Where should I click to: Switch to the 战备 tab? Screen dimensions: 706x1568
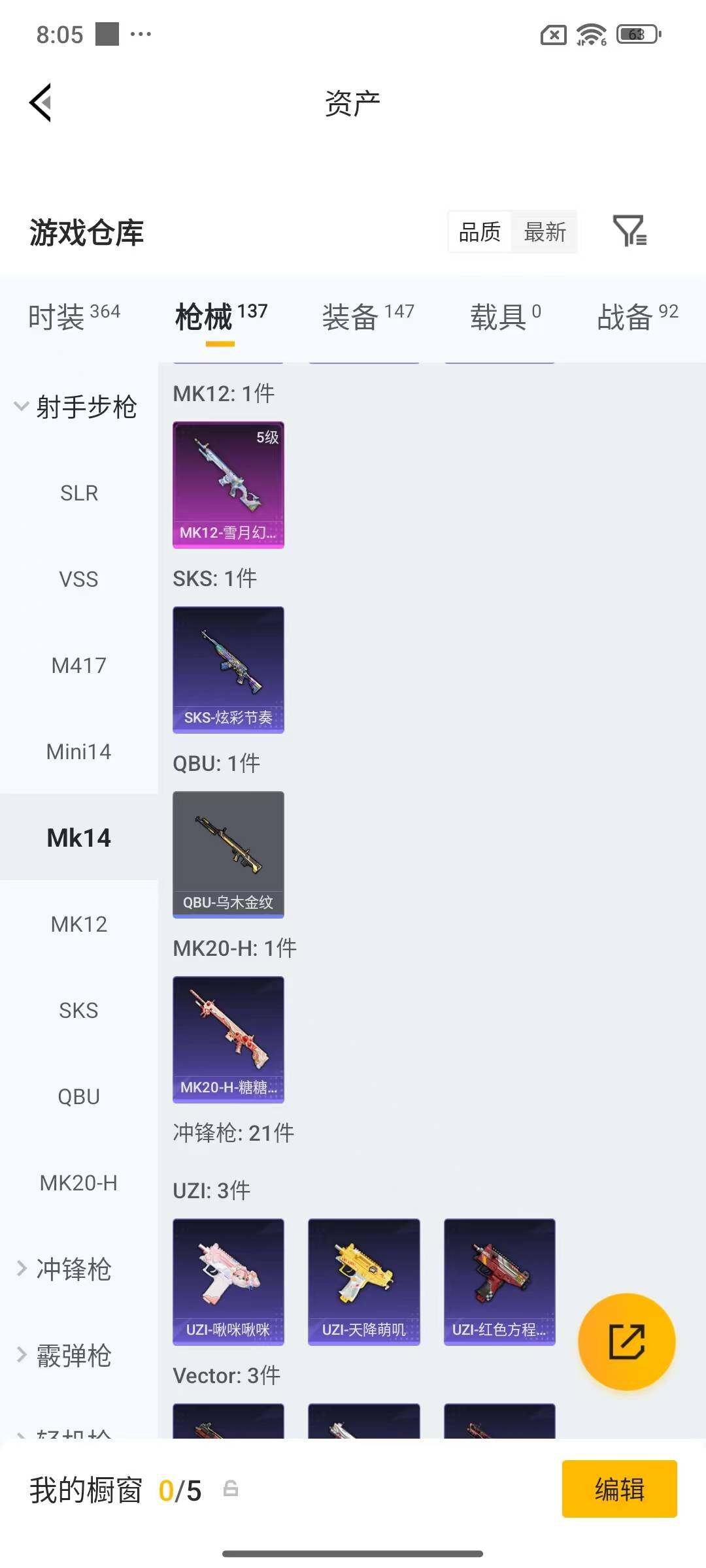637,317
